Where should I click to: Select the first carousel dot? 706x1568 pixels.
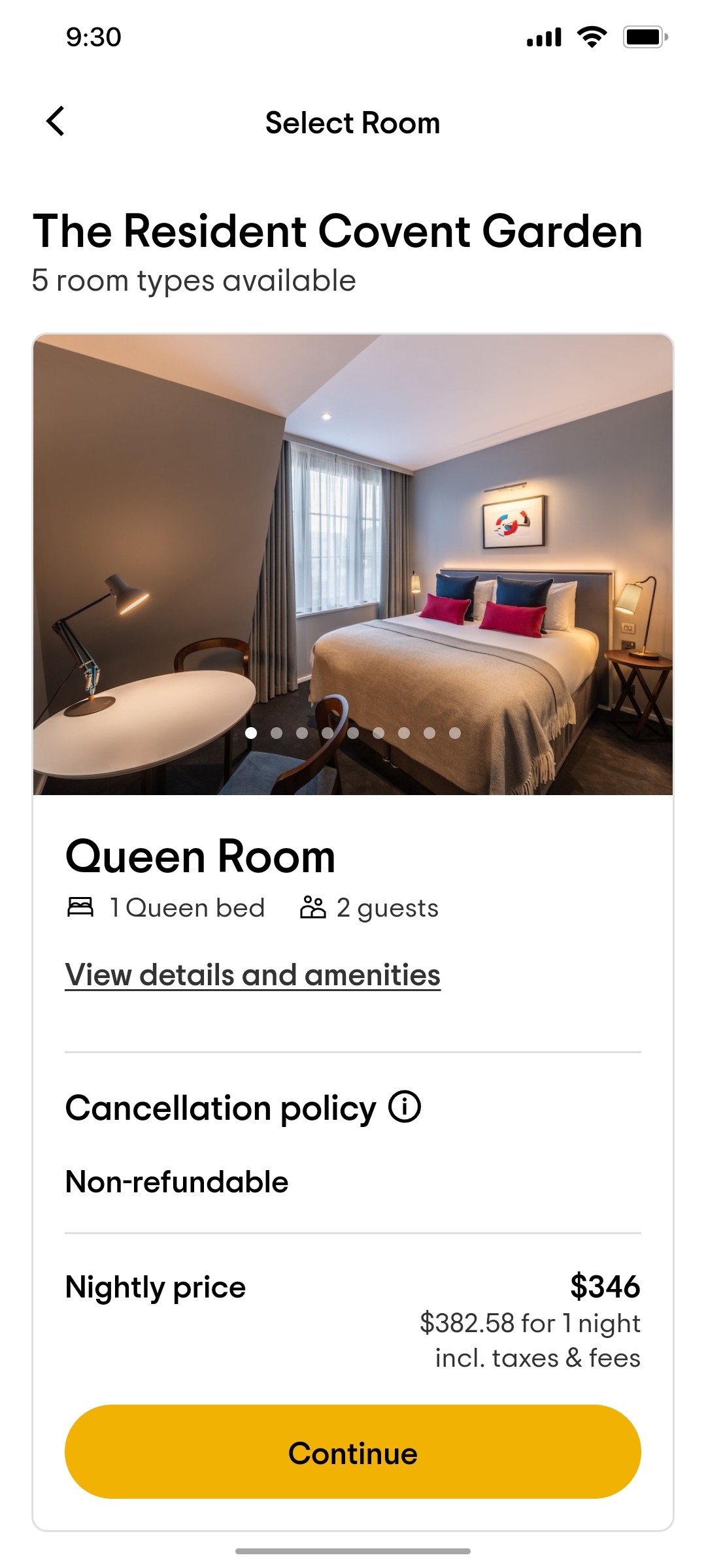coord(250,734)
